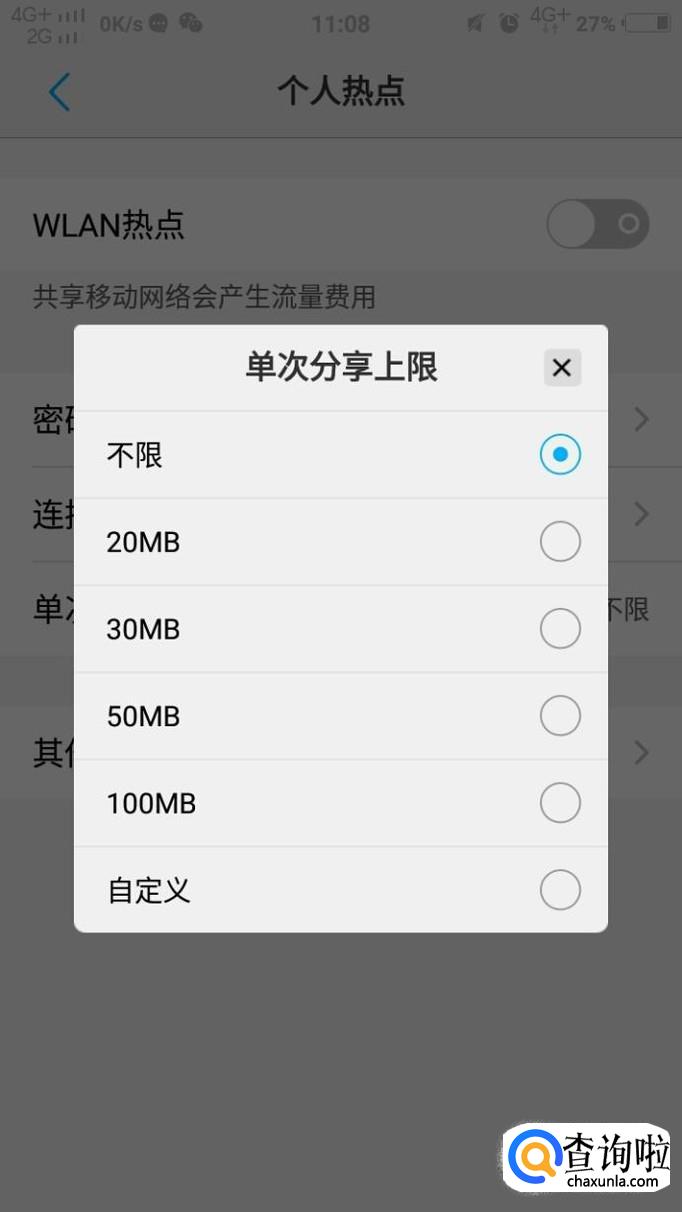The height and width of the screenshot is (1212, 682).
Task: Choose the 20MB limit
Action: point(341,542)
